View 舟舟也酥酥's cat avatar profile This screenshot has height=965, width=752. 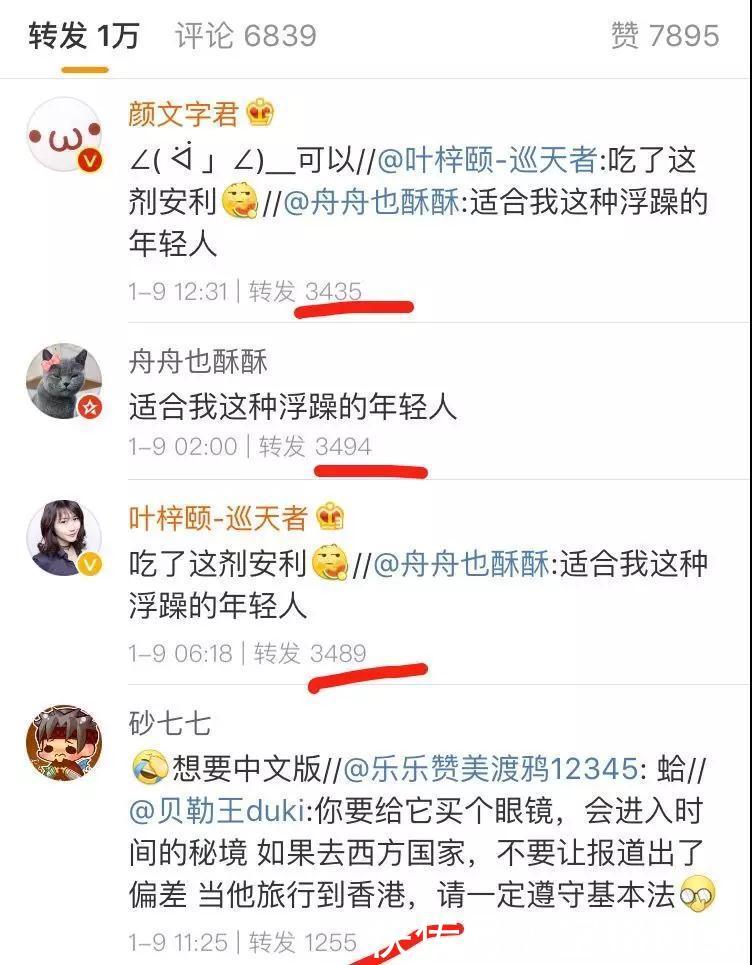(63, 381)
